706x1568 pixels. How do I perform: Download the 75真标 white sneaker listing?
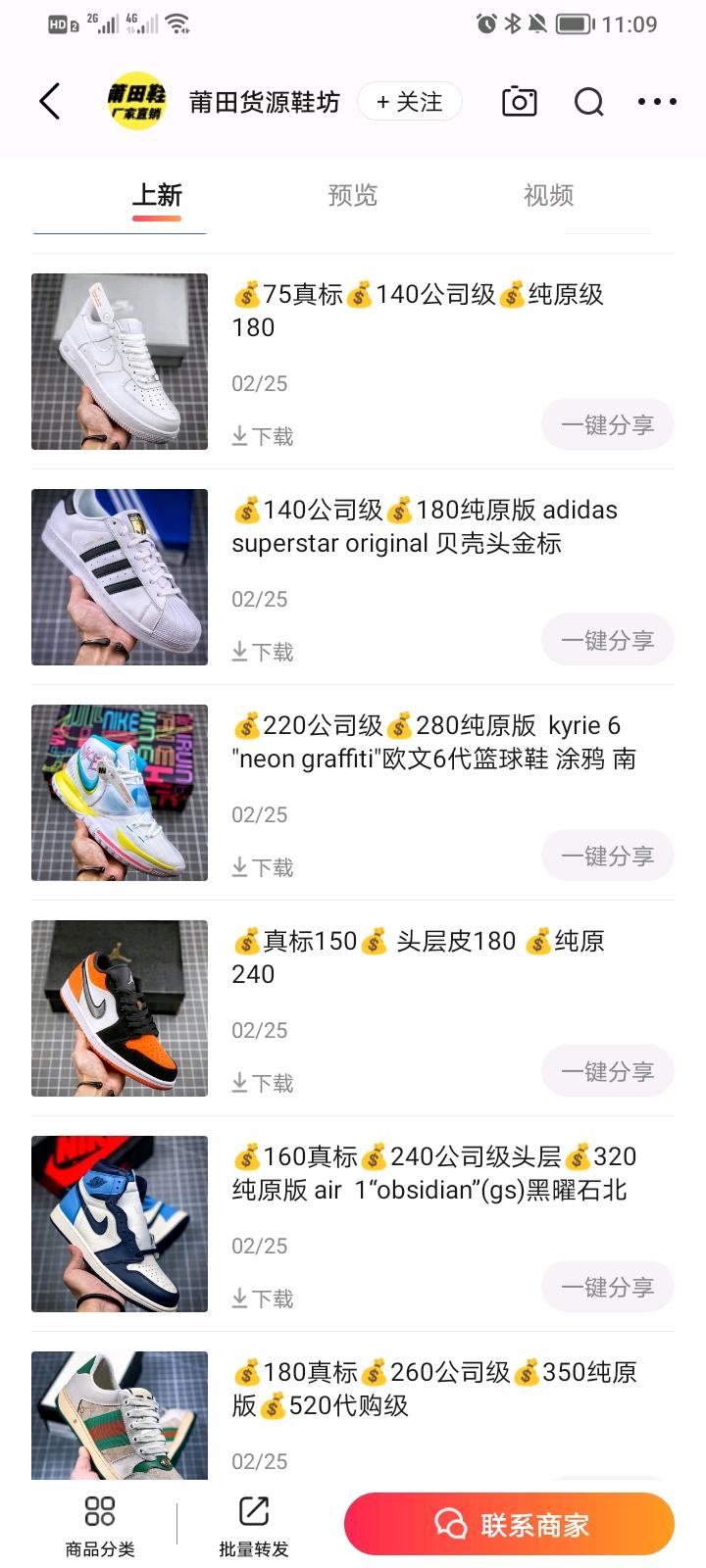pos(263,436)
